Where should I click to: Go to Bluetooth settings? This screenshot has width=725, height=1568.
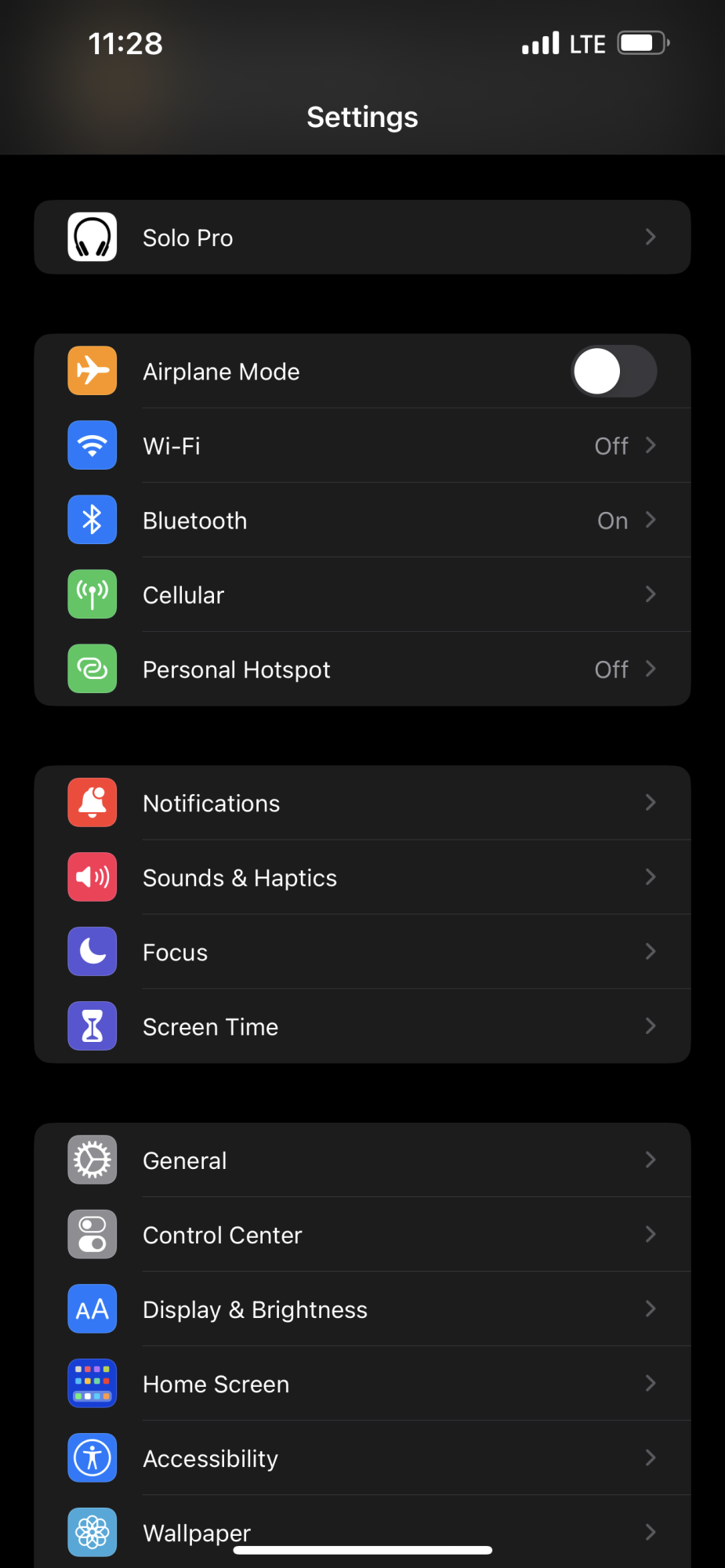point(362,521)
